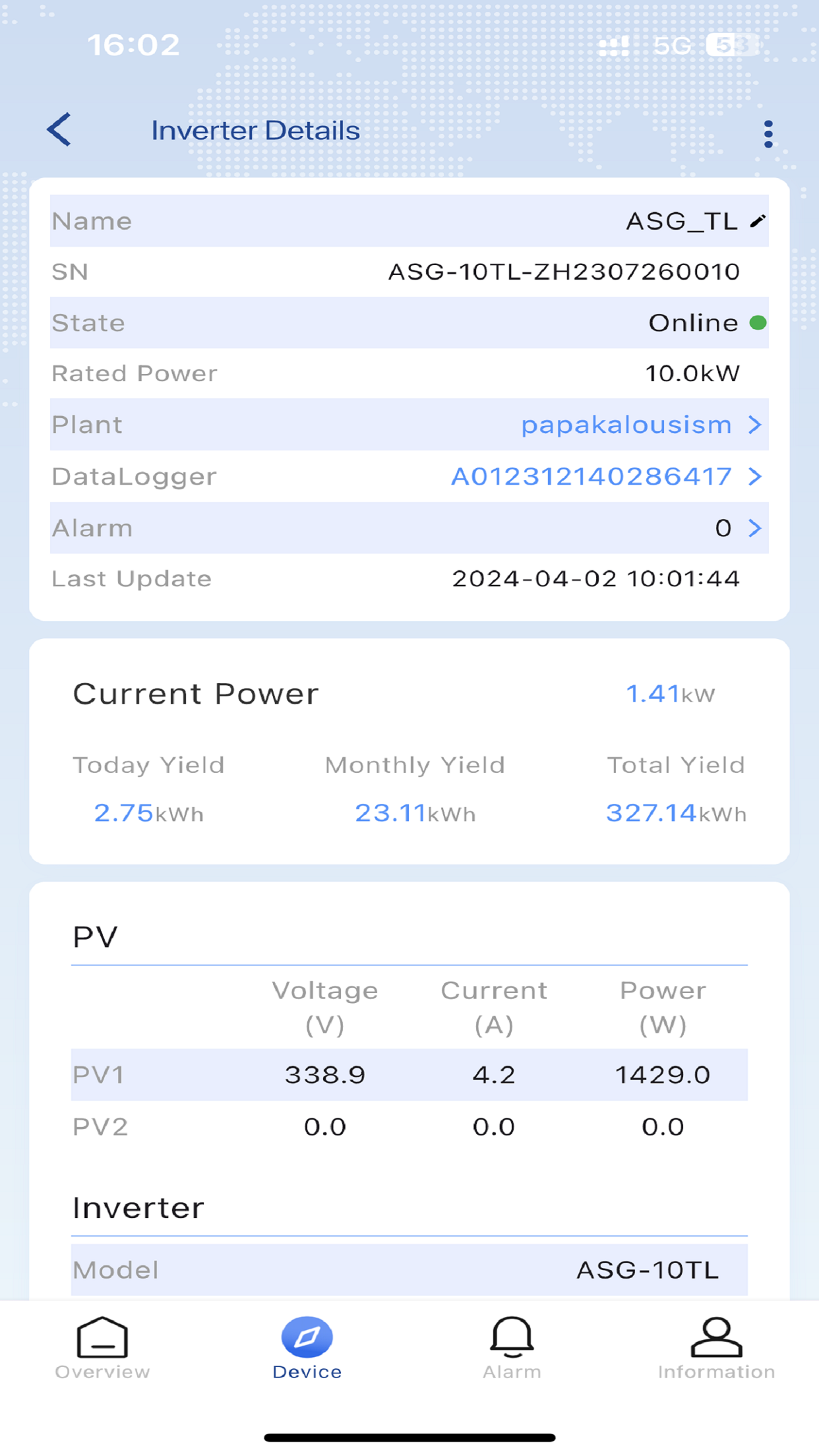
Task: Open the papakalousism plant link
Action: point(640,425)
